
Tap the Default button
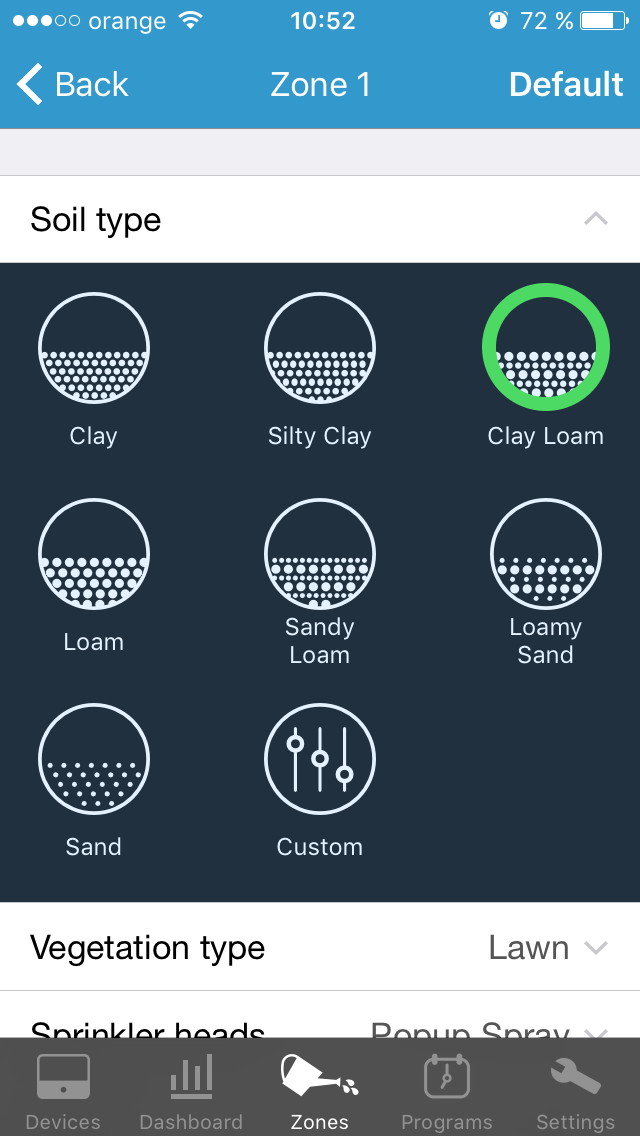point(565,85)
